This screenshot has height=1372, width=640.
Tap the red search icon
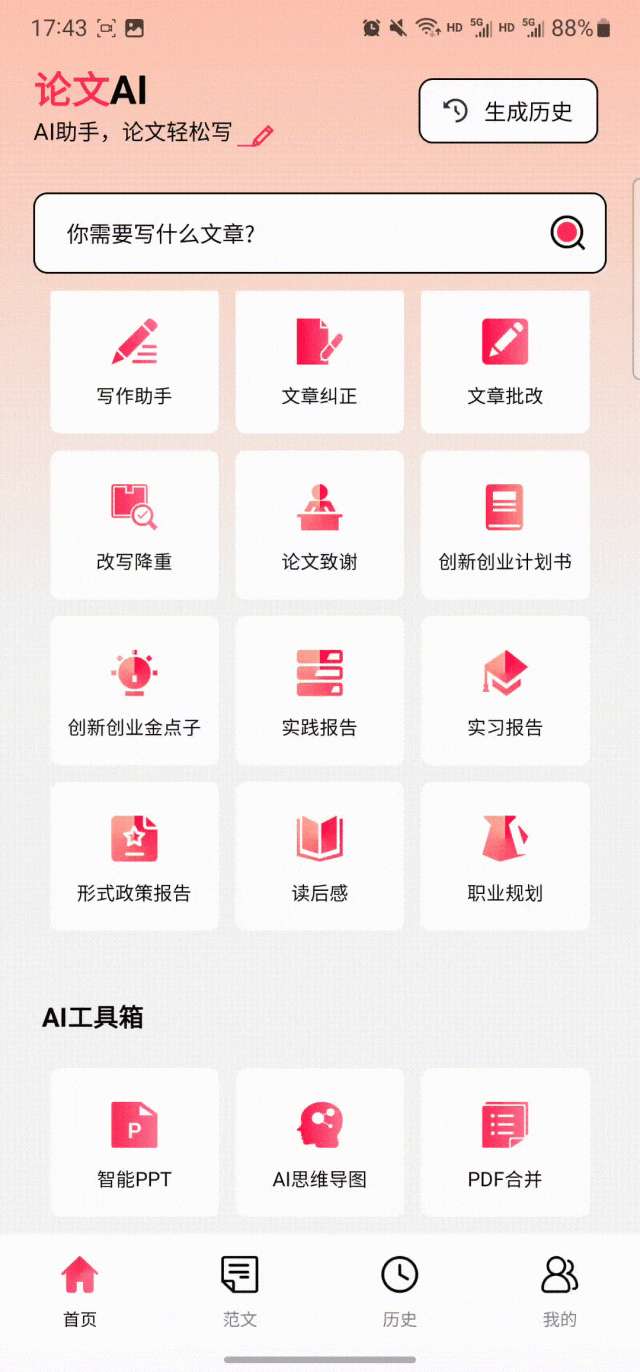(x=567, y=233)
